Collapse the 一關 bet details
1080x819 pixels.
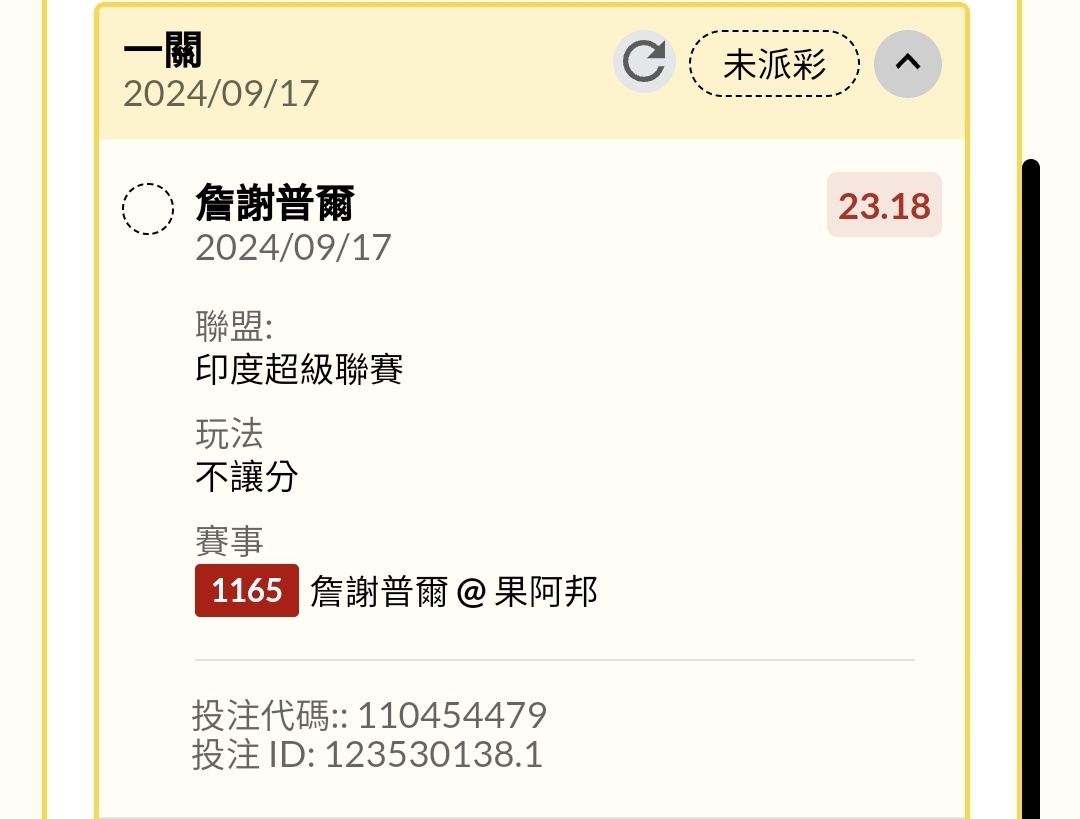pos(907,63)
